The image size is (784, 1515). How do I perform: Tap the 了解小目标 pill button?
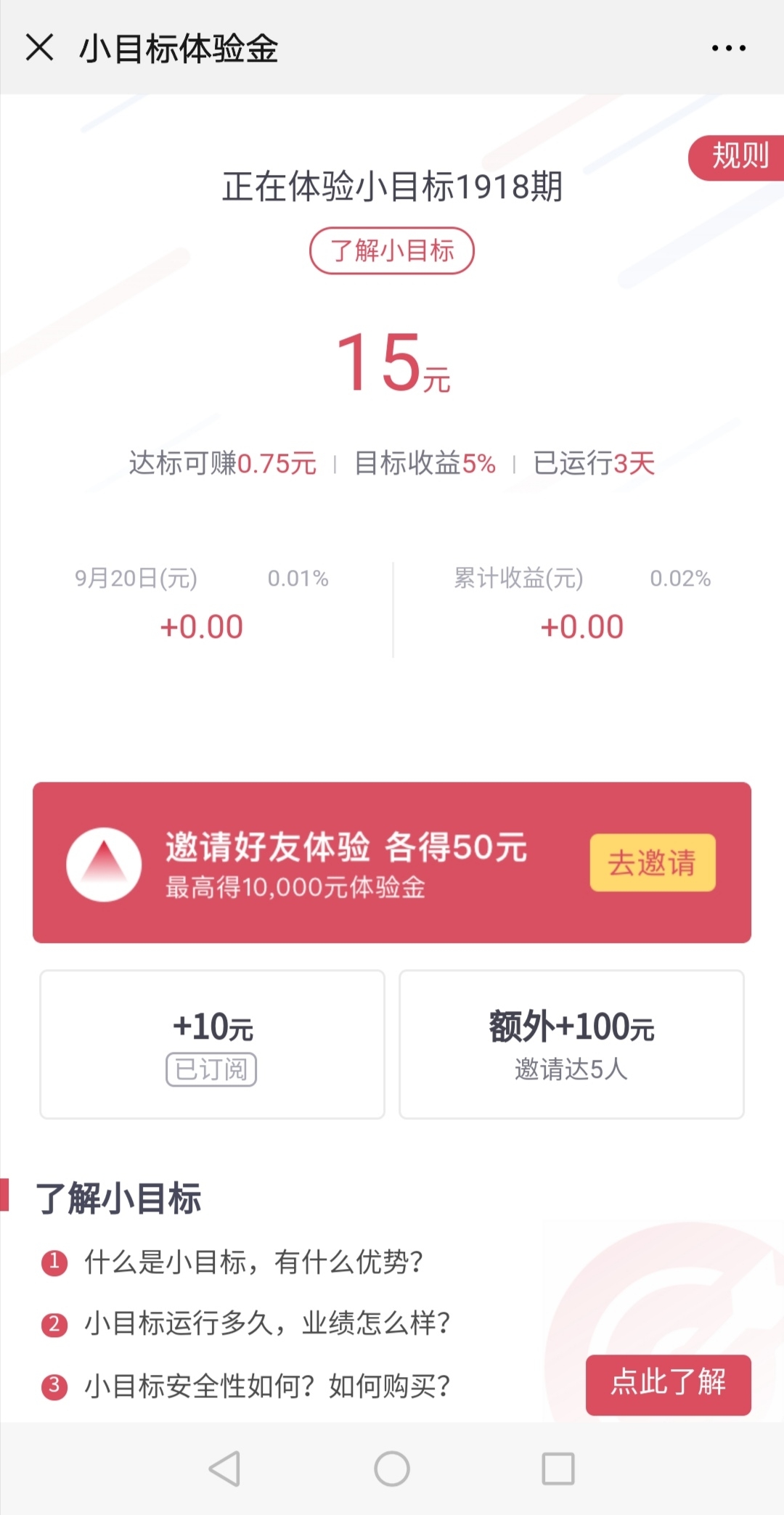pyautogui.click(x=392, y=250)
